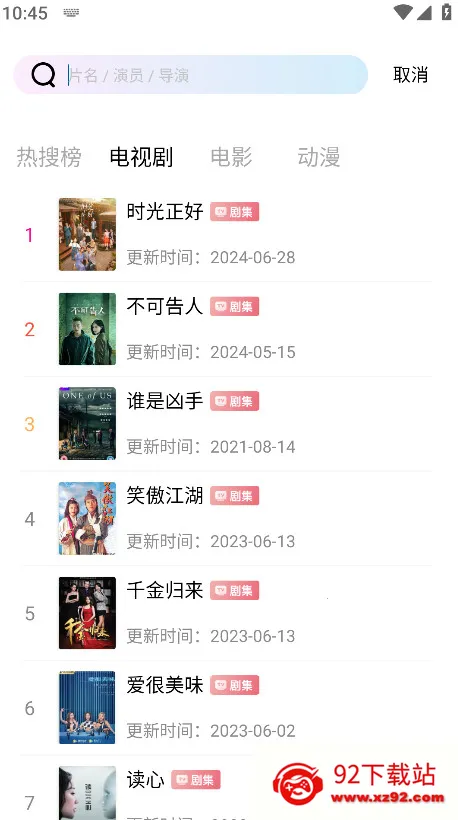View details for 谁是凶手
This screenshot has width=458, height=820.
point(227,424)
